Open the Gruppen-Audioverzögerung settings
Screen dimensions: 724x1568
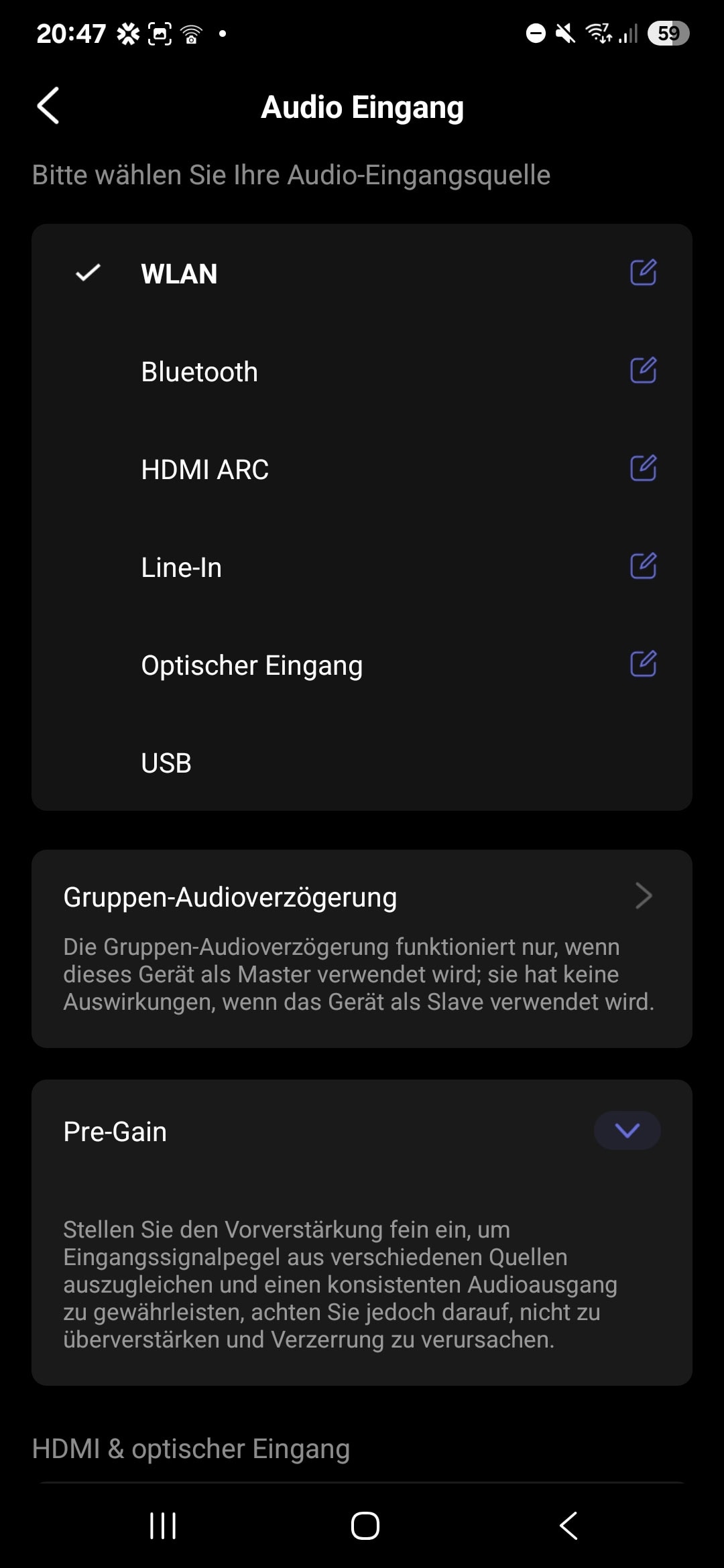point(362,948)
